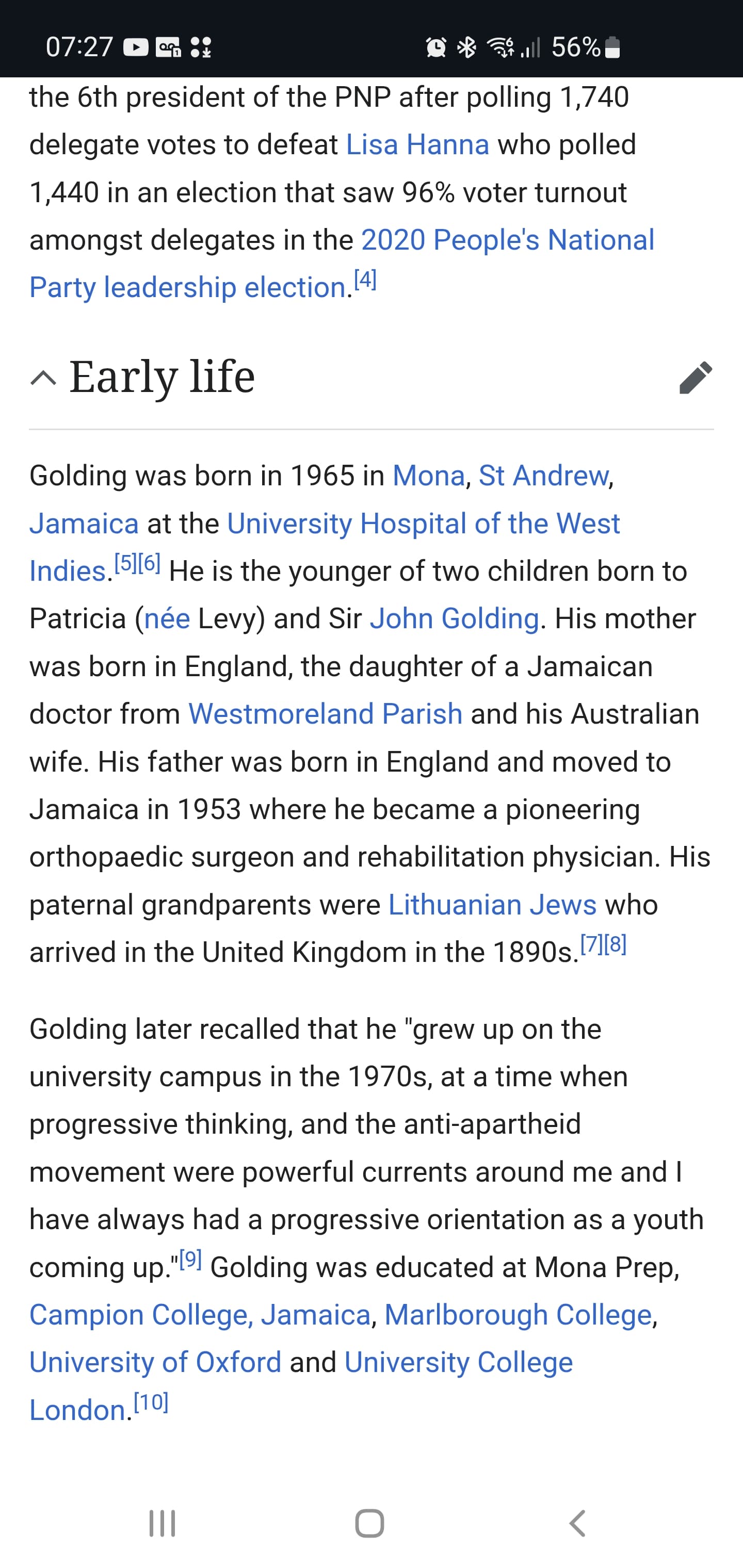The image size is (743, 1568).
Task: Go back with the system back button
Action: point(577,1524)
